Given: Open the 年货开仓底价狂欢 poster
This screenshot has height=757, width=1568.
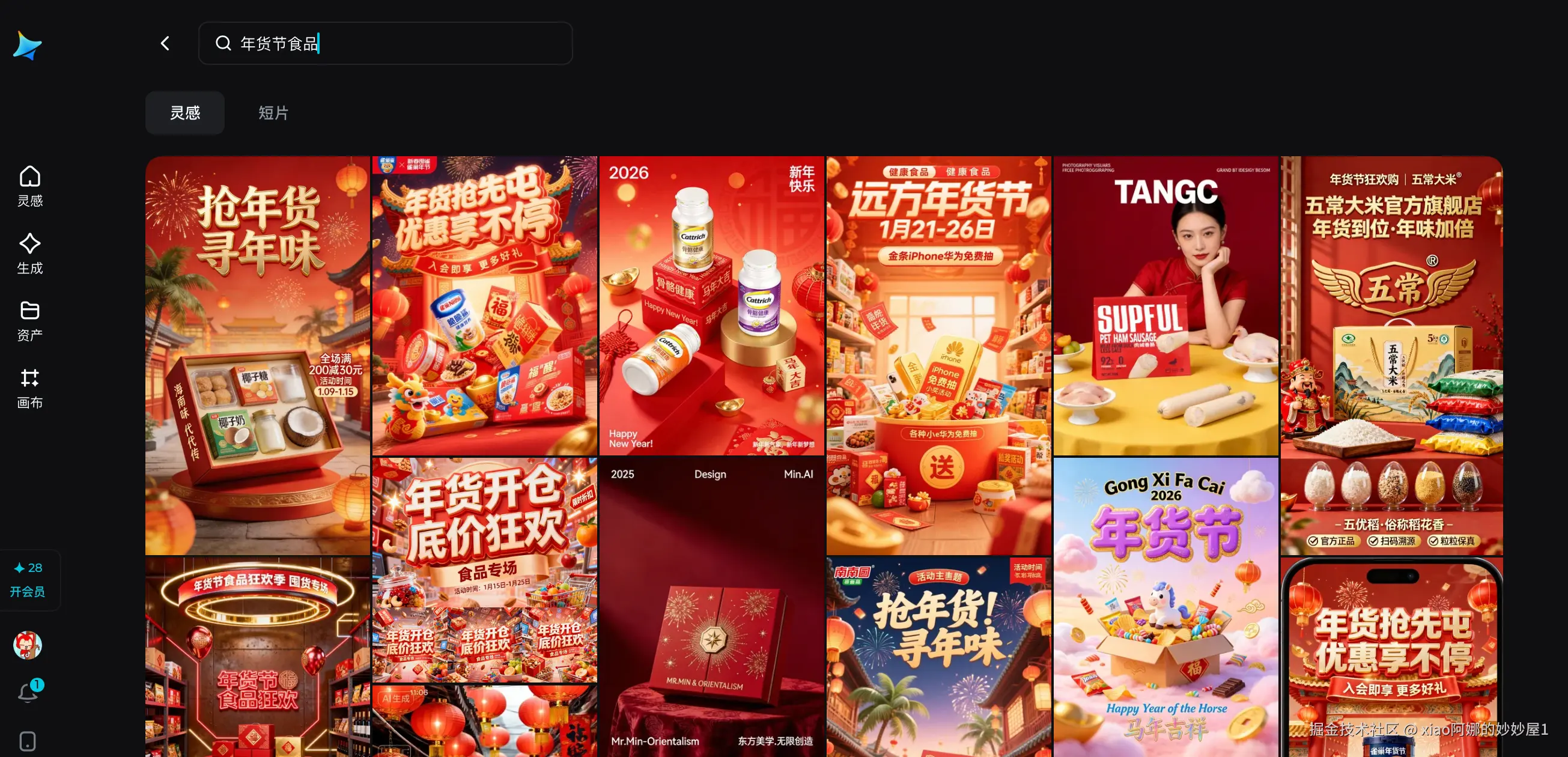Looking at the screenshot, I should coord(485,569).
